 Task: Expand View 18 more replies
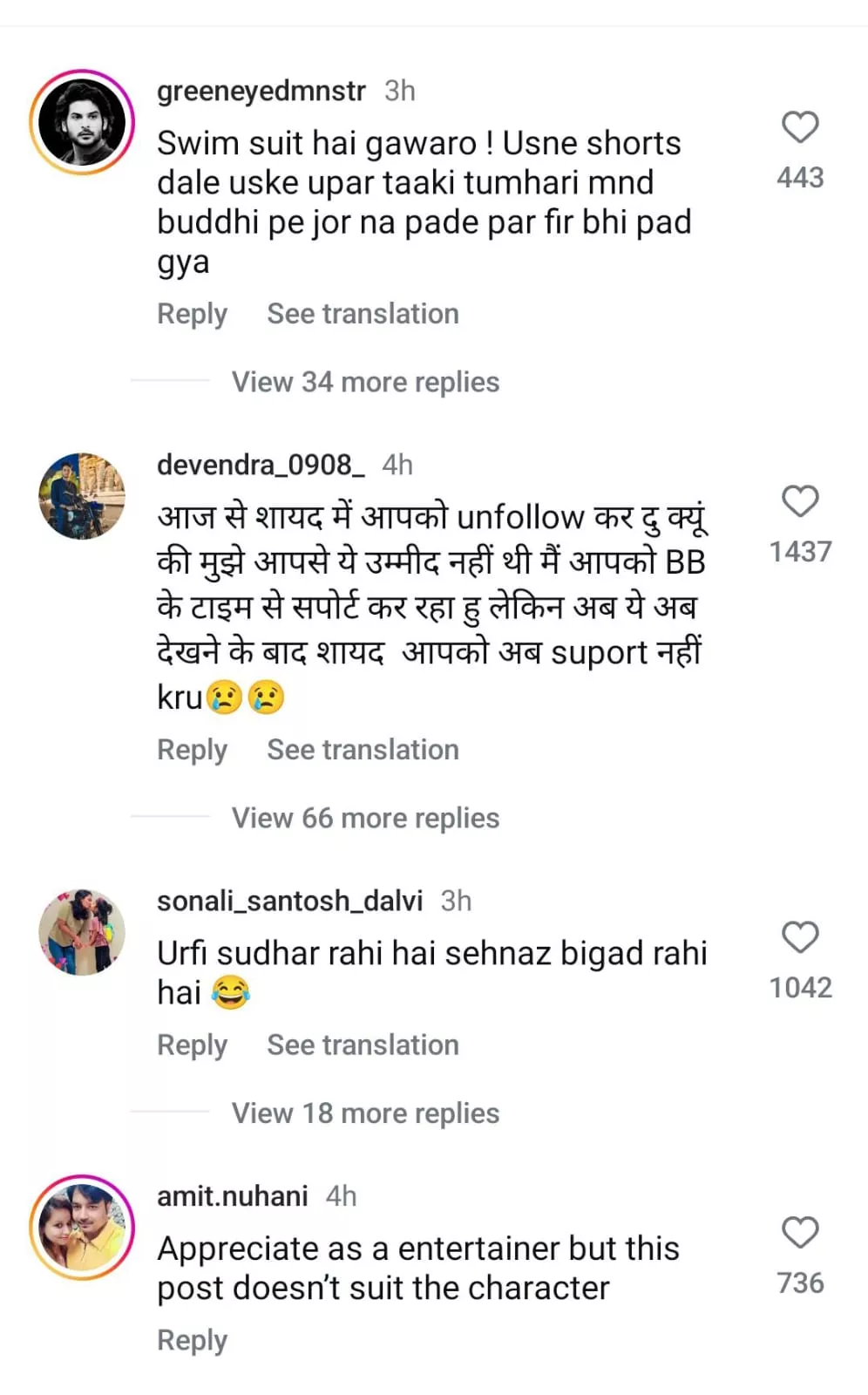coord(365,1113)
